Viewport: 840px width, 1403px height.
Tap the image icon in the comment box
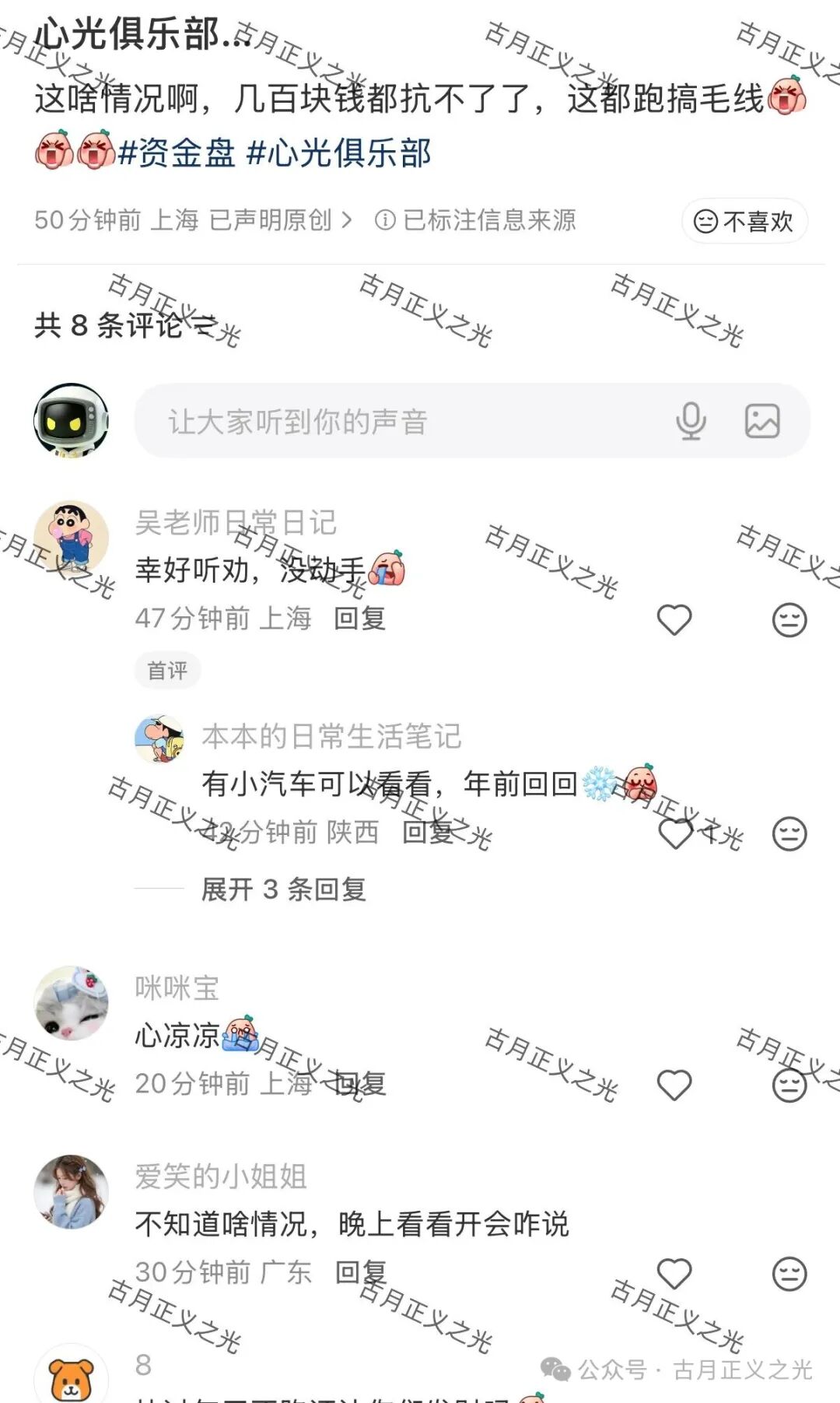tap(762, 421)
